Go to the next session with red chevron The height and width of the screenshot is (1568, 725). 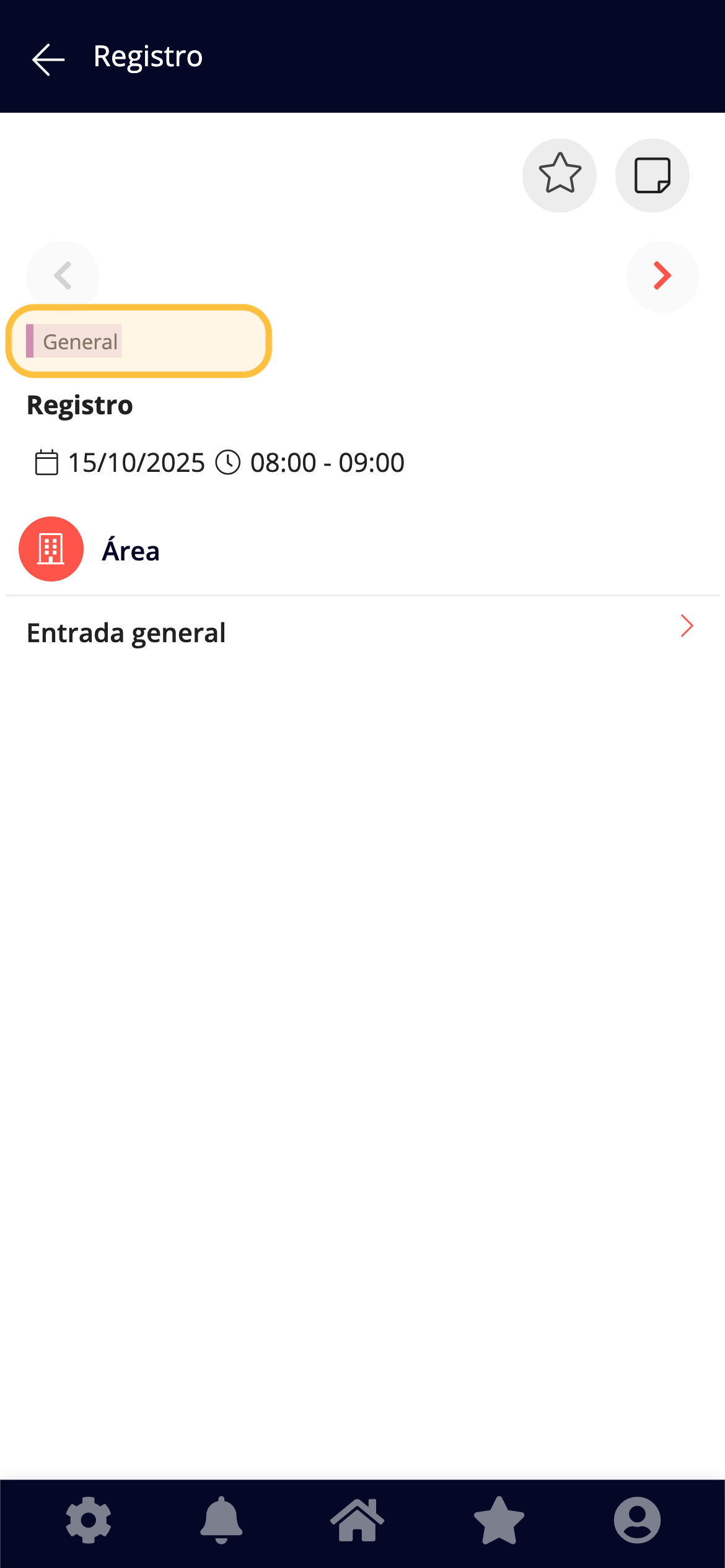(662, 276)
